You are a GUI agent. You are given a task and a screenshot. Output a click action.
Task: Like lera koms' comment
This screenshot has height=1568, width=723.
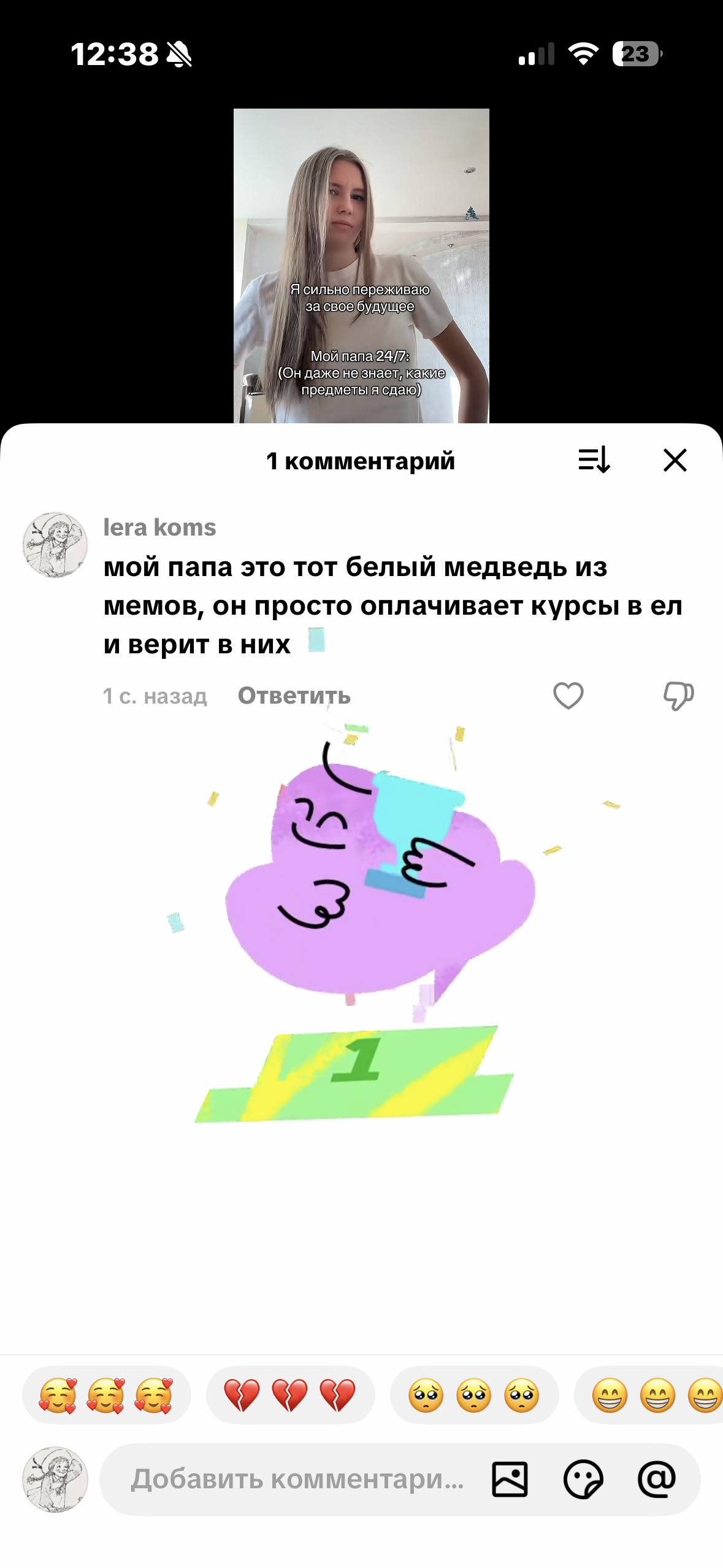pos(568,696)
